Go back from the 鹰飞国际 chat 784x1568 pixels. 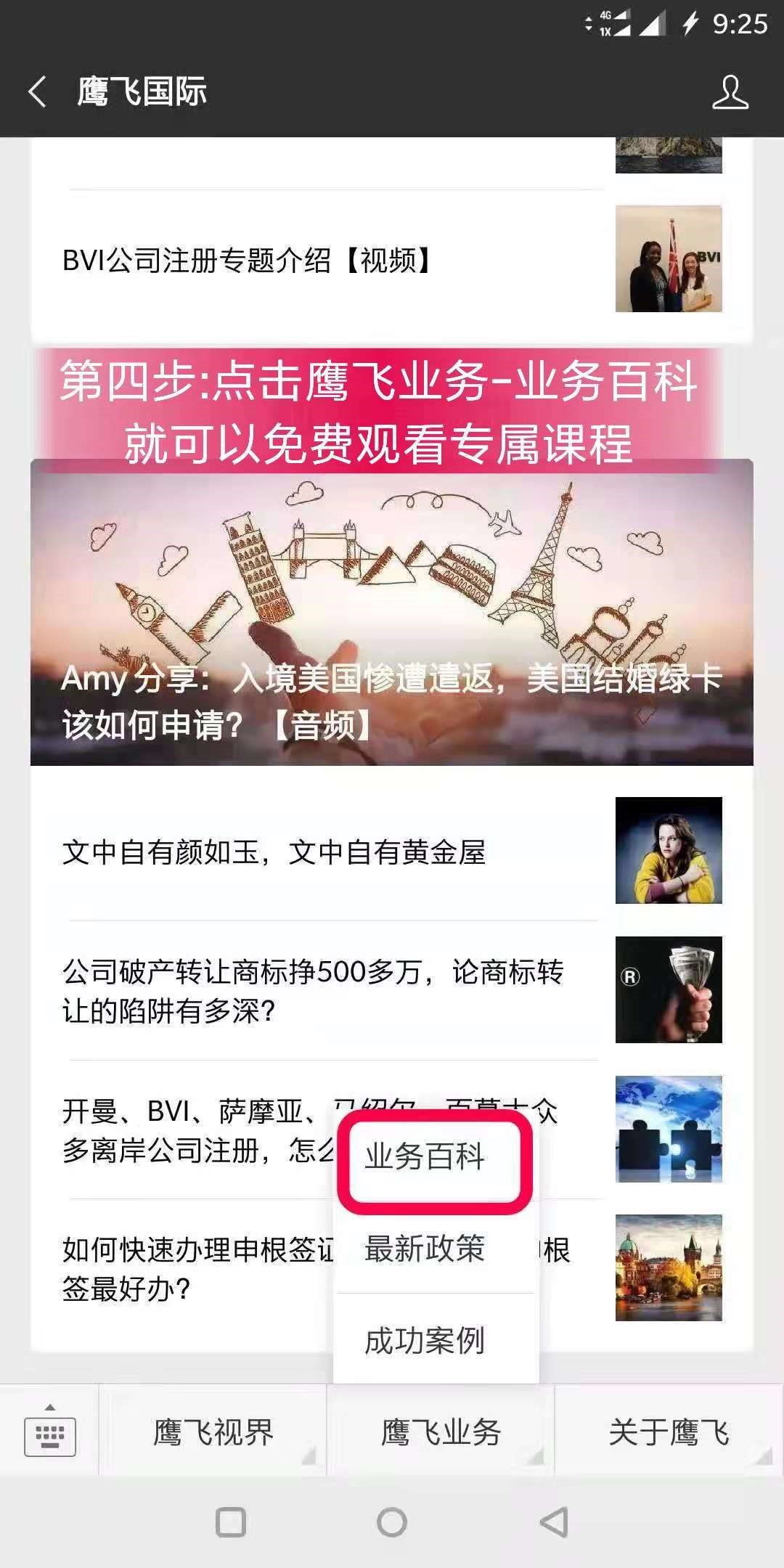click(x=38, y=92)
